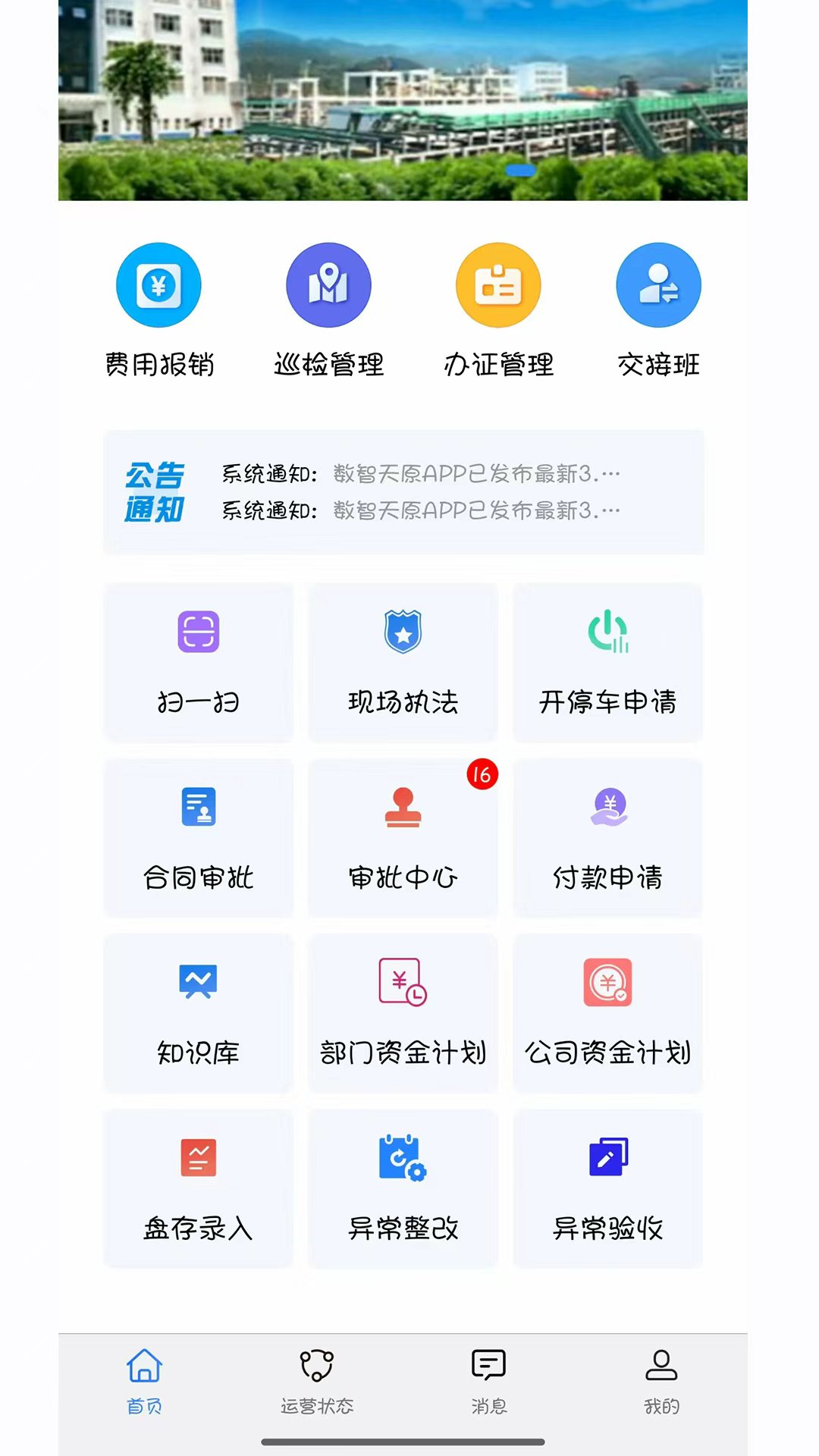Launch the 扫一扫 scanner

(199, 662)
